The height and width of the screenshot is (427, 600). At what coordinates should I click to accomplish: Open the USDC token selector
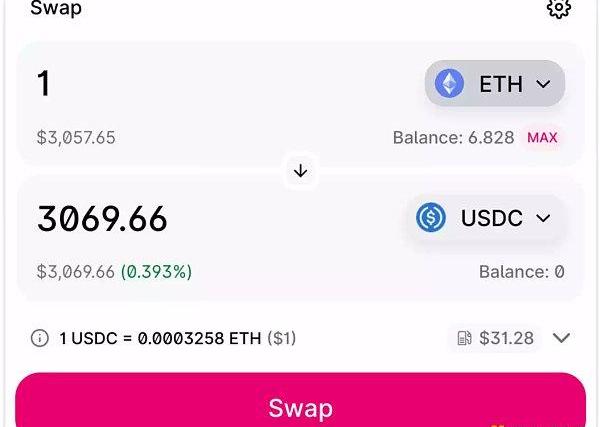[485, 218]
